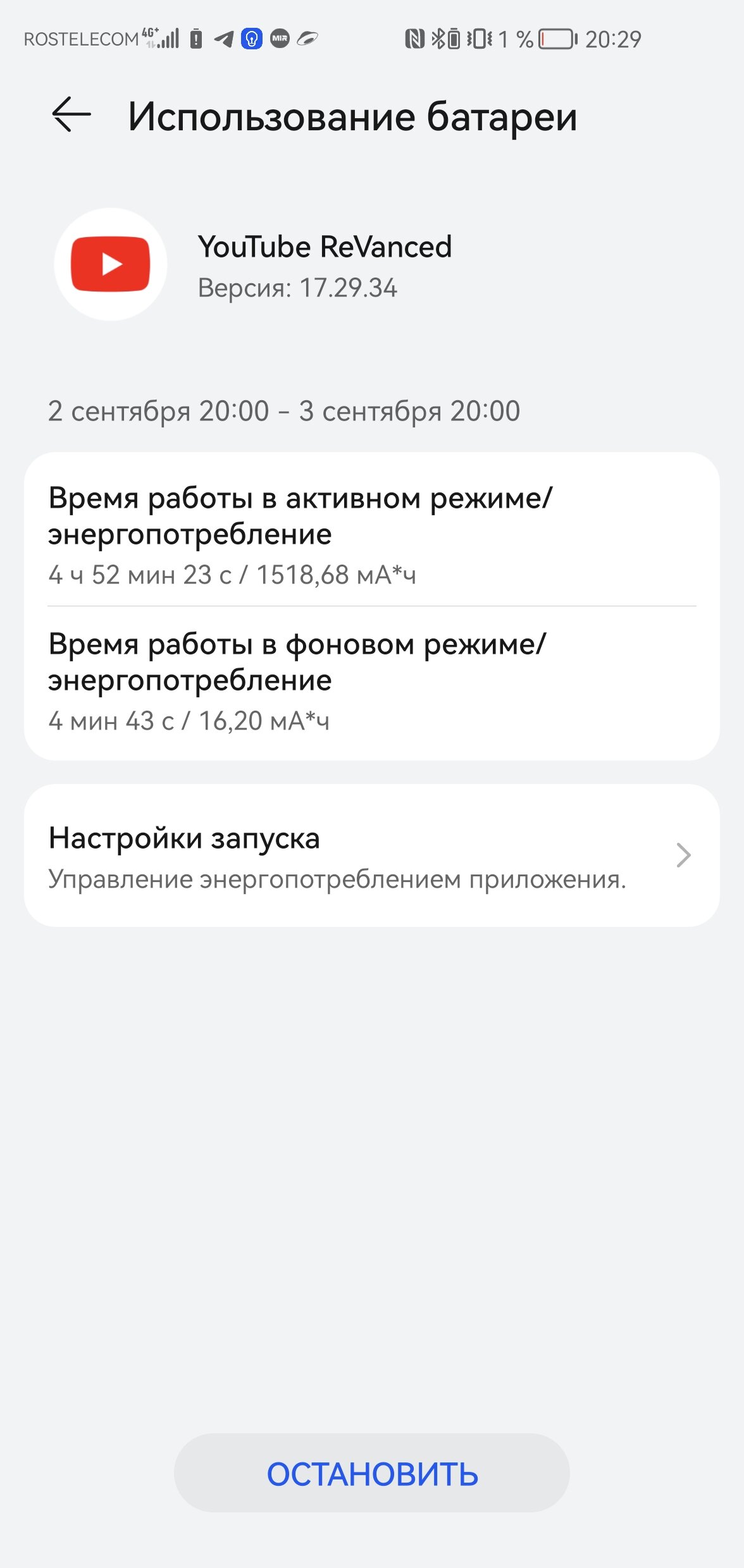The image size is (744, 1568).
Task: Open the Настройки запуска row
Action: 372,855
